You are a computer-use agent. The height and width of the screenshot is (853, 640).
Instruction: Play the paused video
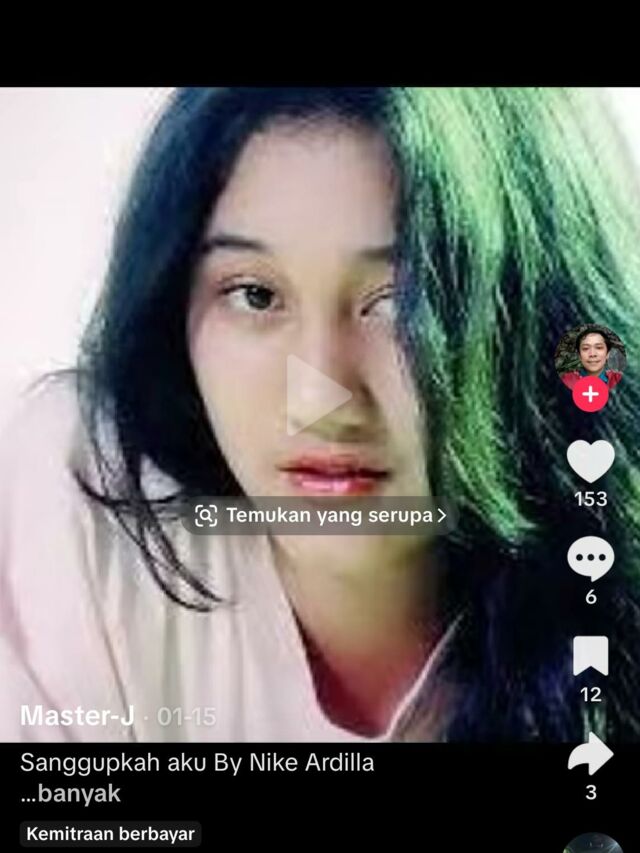(x=318, y=395)
